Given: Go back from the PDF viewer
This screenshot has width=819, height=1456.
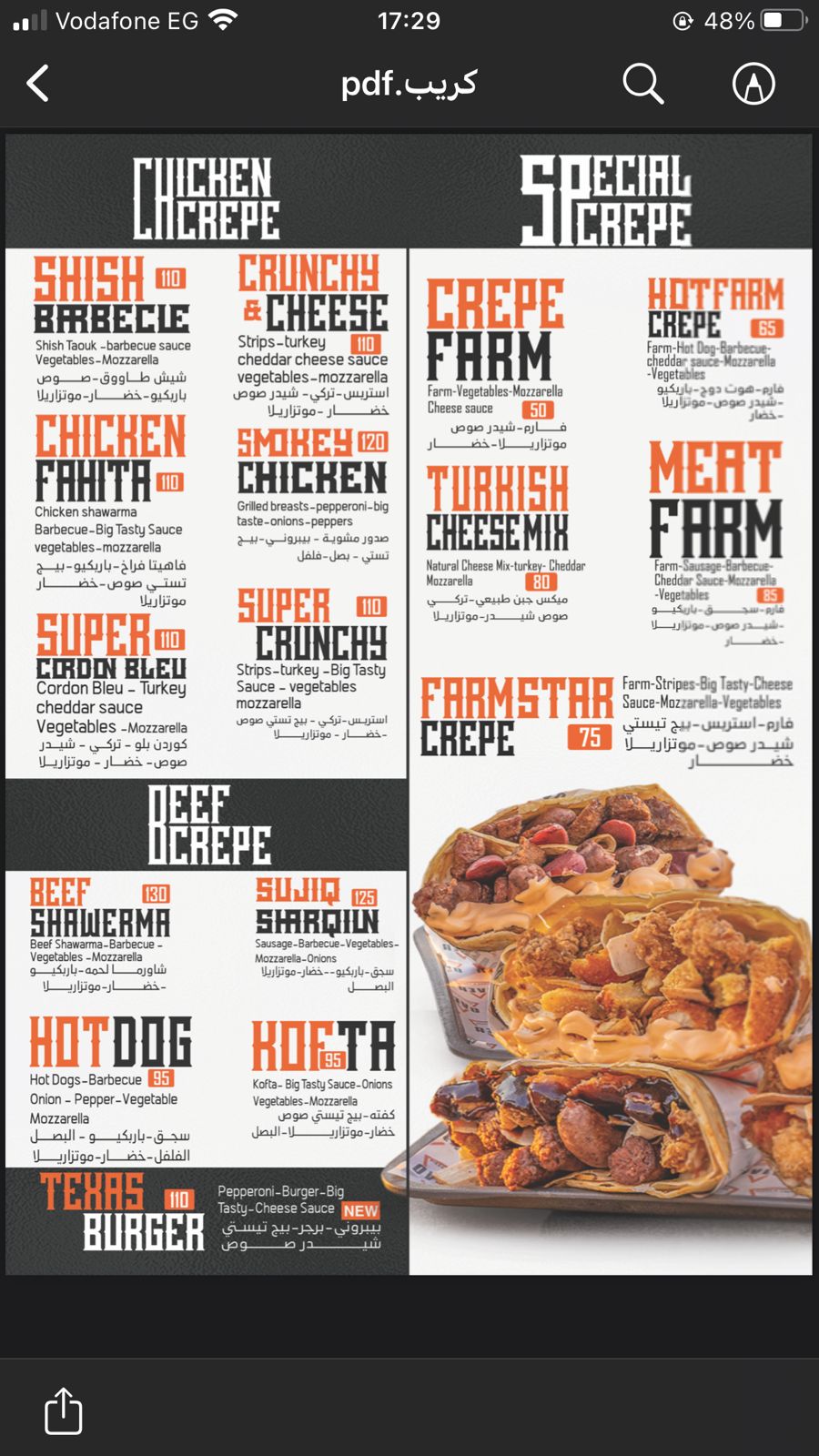Looking at the screenshot, I should coord(38,84).
